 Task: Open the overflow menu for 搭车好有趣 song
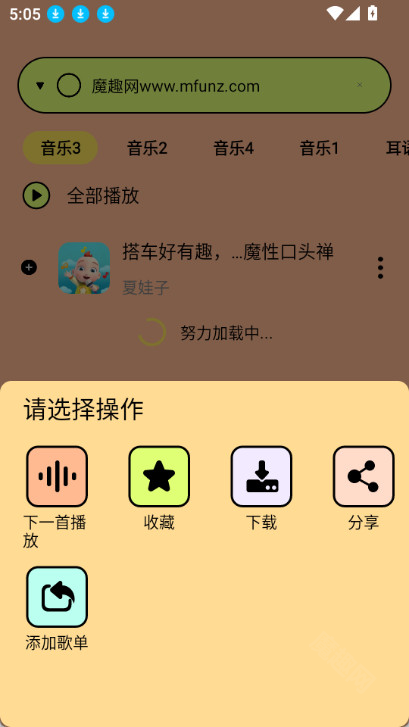click(x=380, y=268)
